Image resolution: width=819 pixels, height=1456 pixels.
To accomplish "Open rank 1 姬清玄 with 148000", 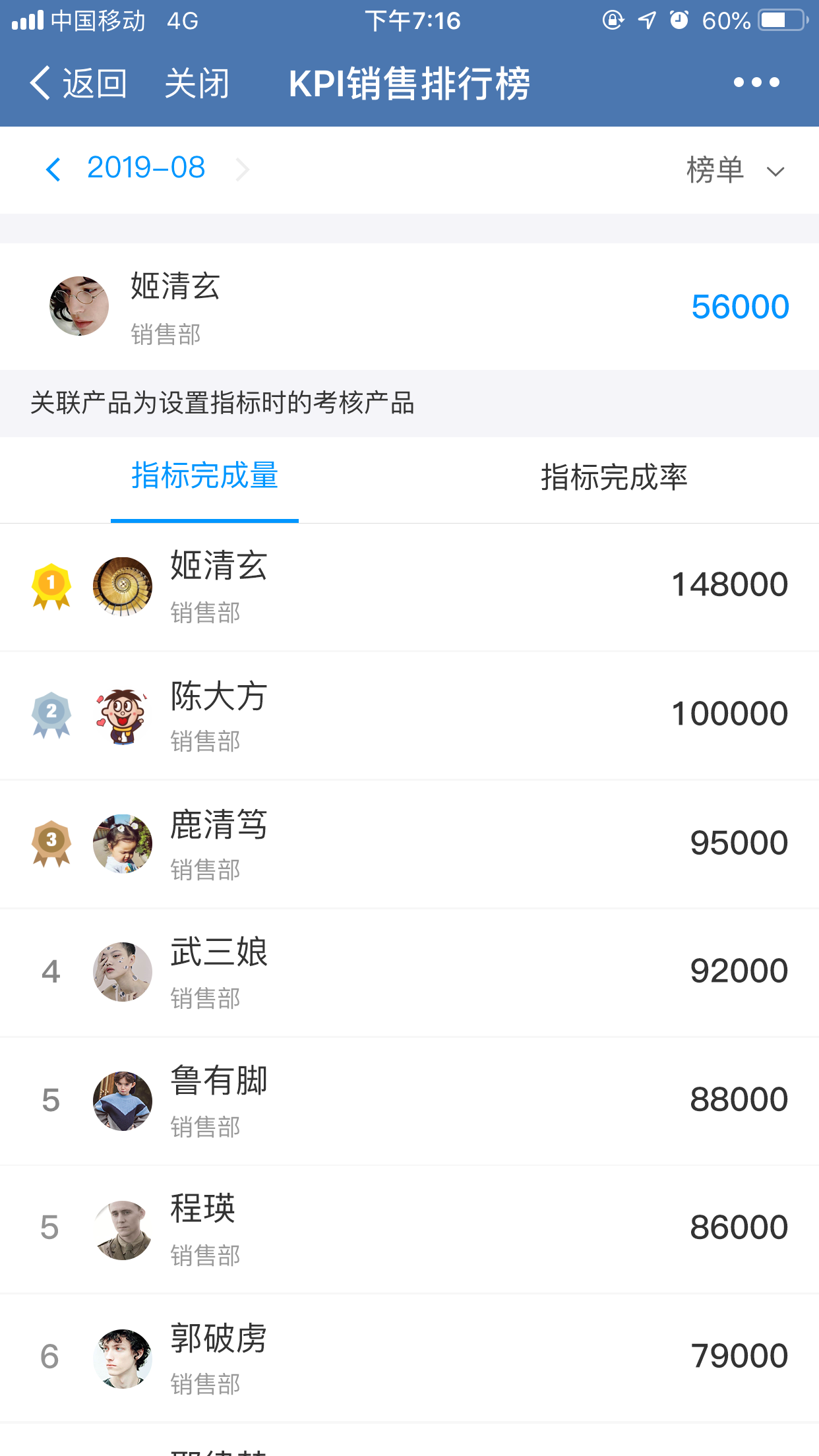I will click(x=409, y=586).
